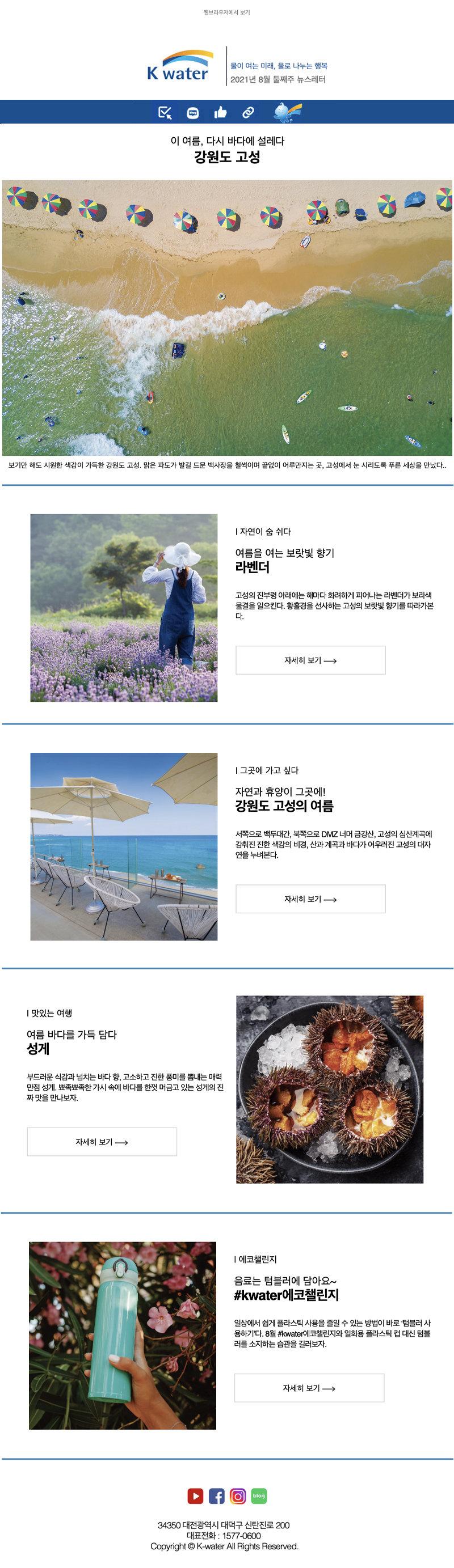Image resolution: width=454 pixels, height=1568 pixels.
Task: Tap the subscribe checkbox-cursor icon in the blue bar
Action: 165,113
